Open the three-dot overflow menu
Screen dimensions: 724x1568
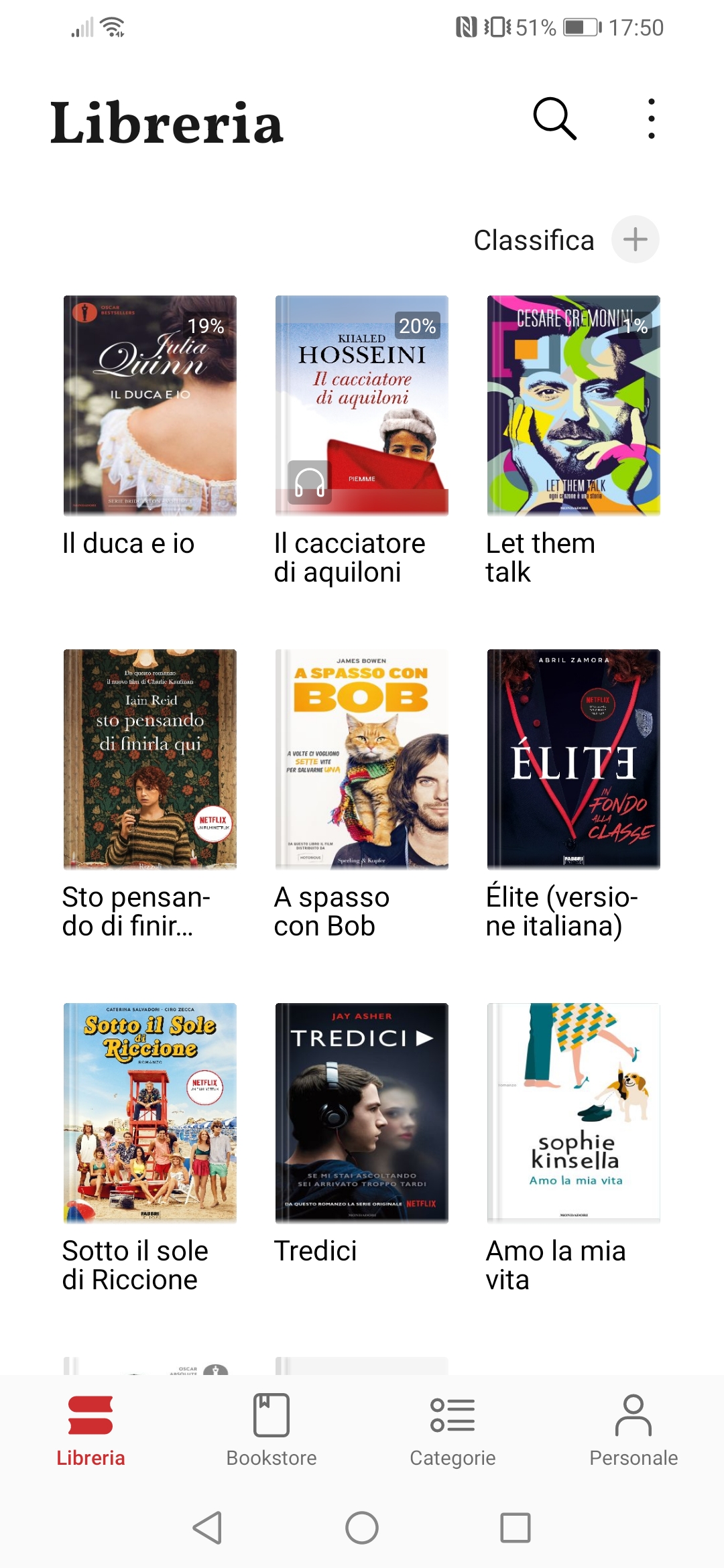pos(651,119)
